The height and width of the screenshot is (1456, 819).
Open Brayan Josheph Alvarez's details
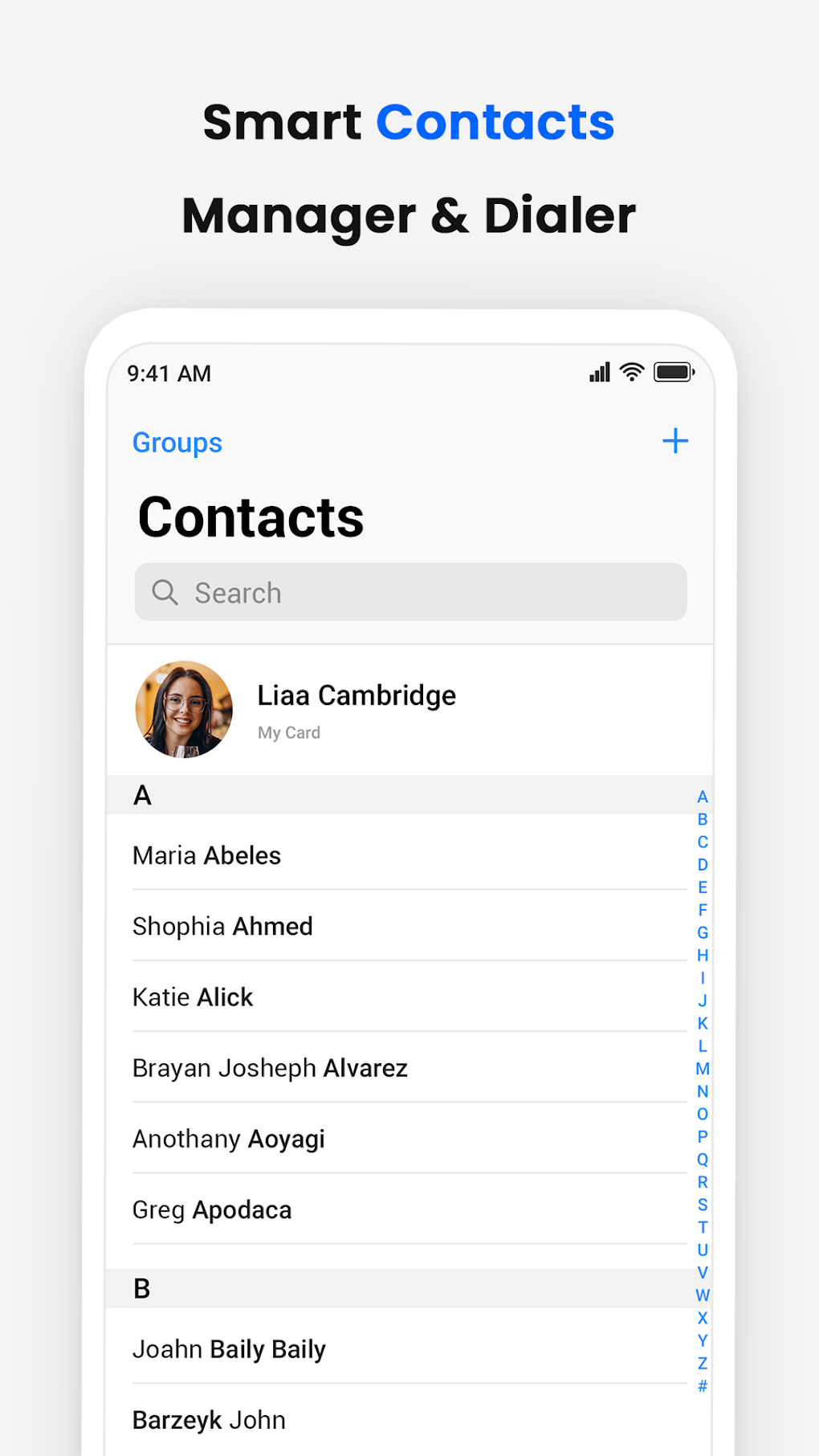[x=270, y=1068]
